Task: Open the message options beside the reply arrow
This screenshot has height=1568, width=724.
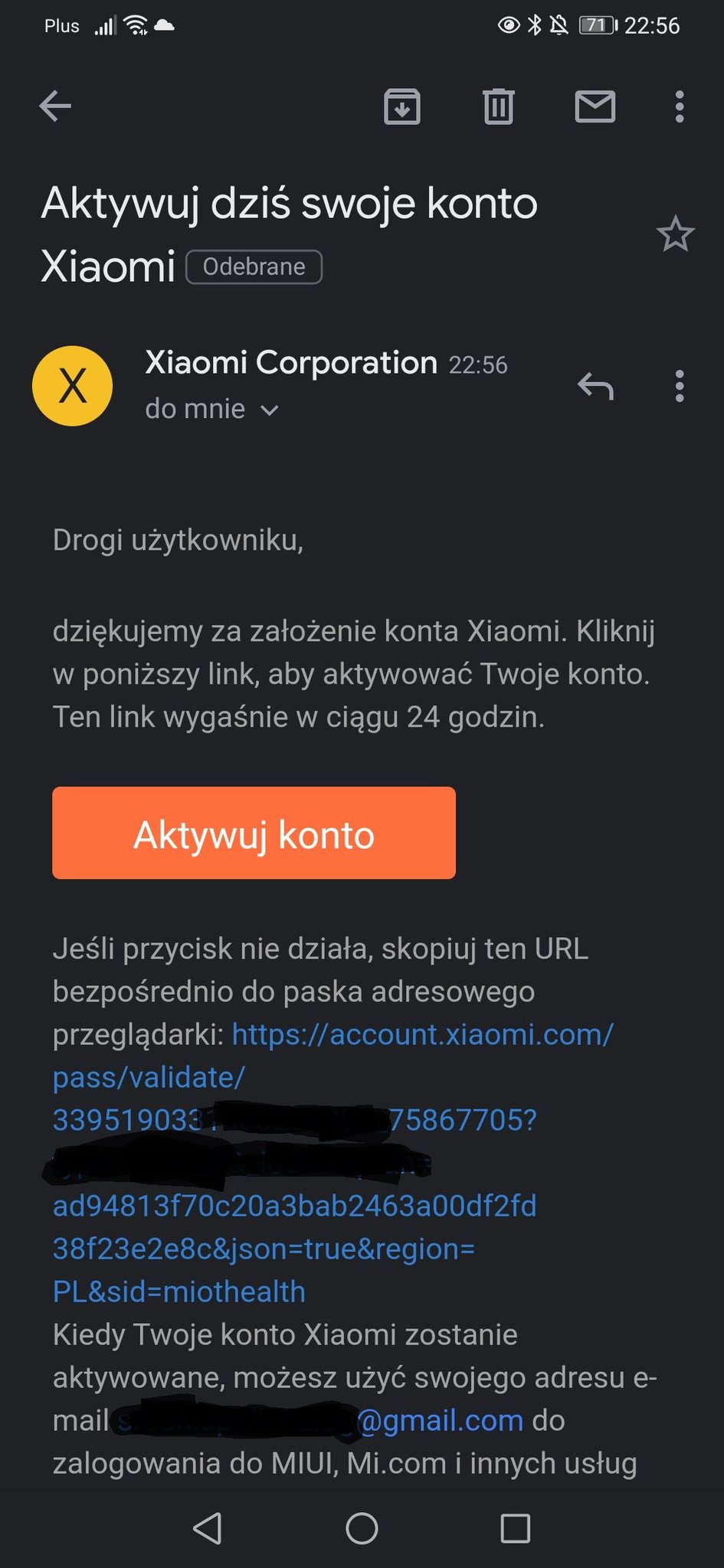Action: point(680,386)
